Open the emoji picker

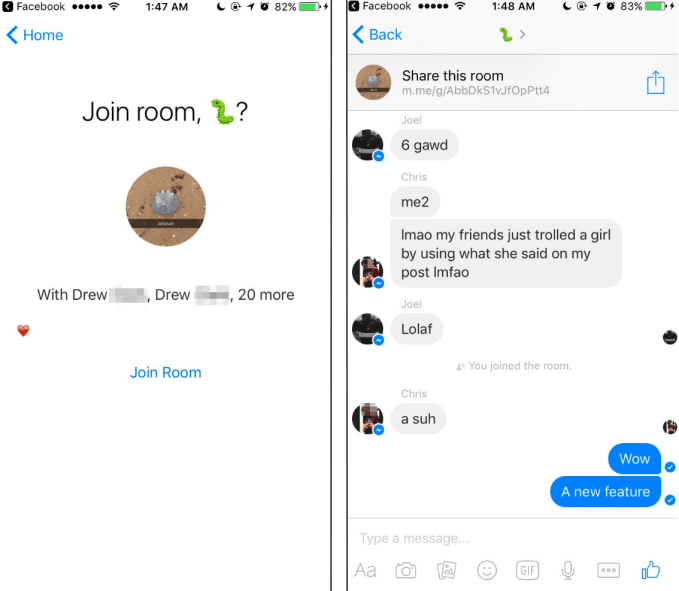[x=486, y=570]
